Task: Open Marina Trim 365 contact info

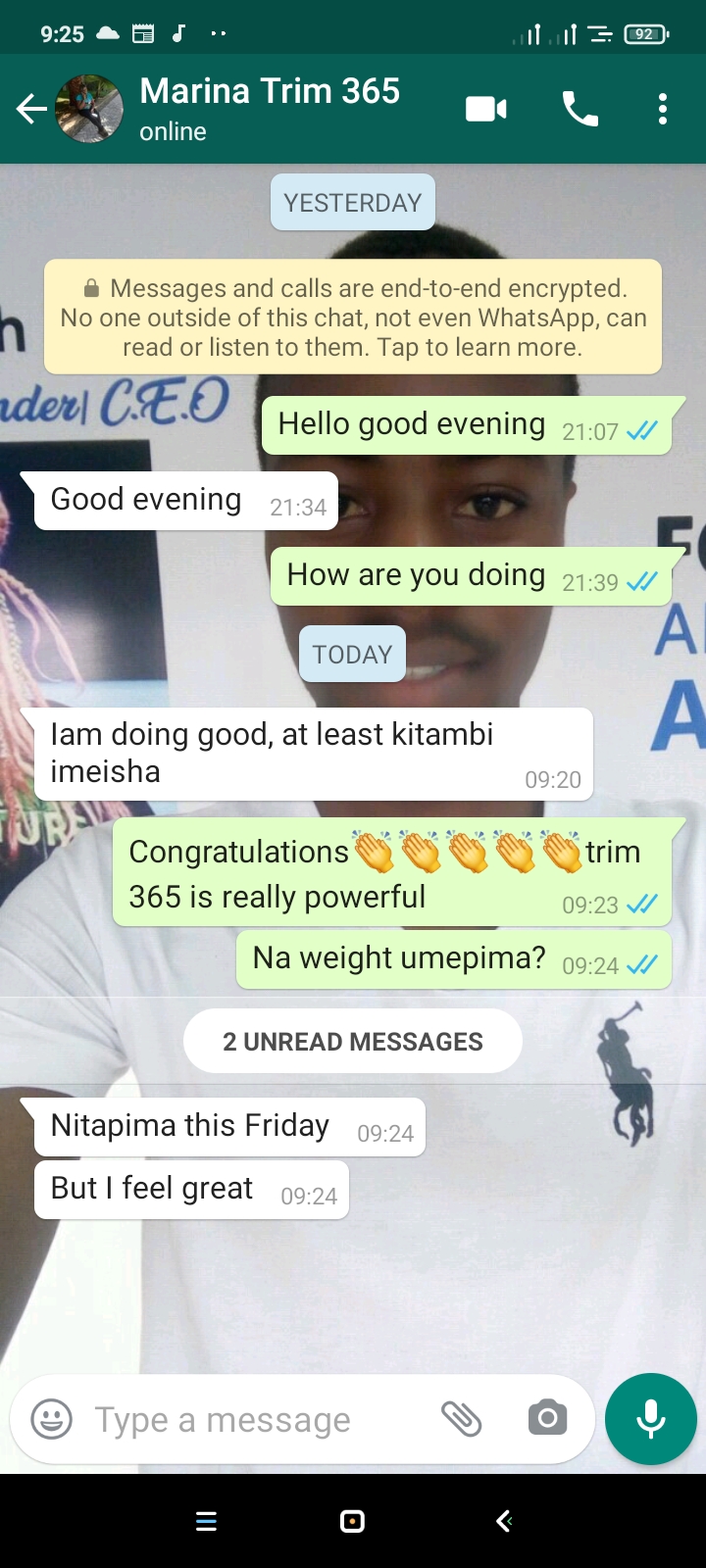Action: [270, 108]
